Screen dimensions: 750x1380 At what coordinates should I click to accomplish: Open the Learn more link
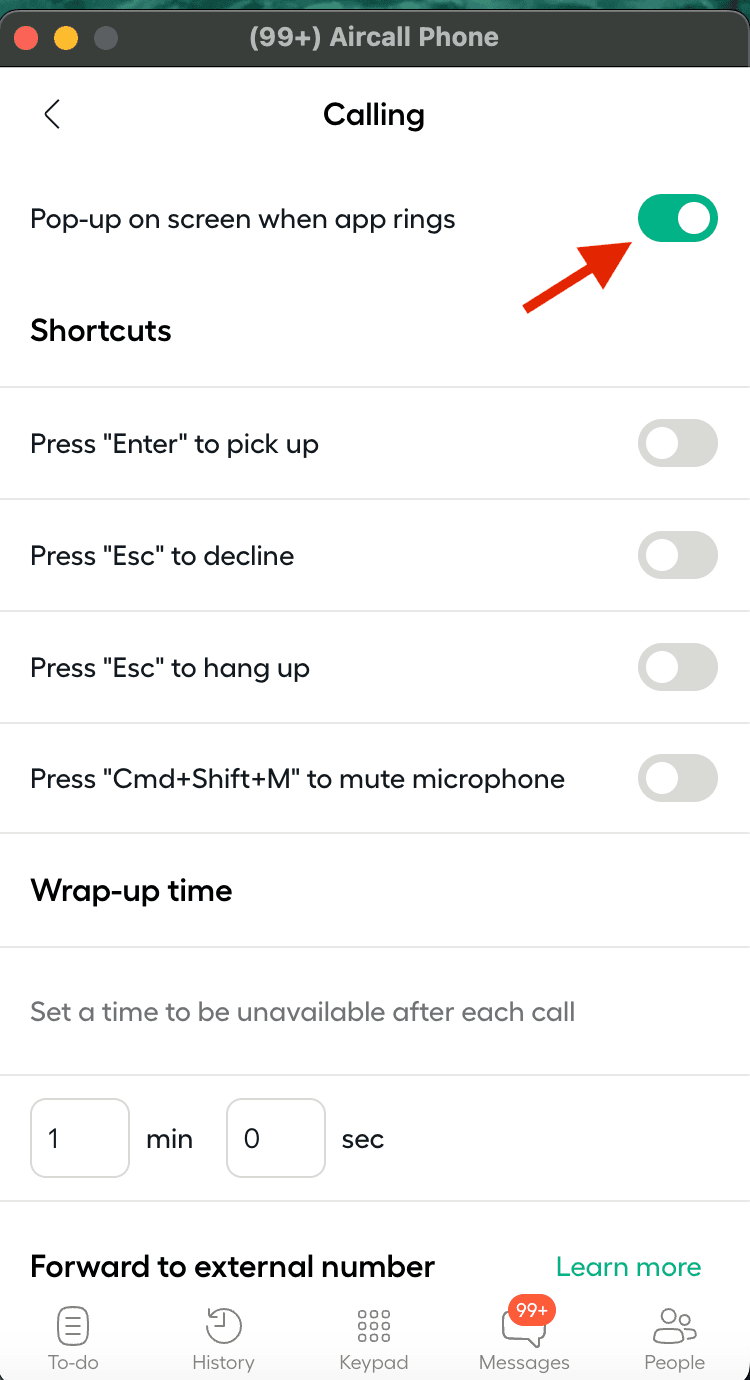pos(628,1267)
